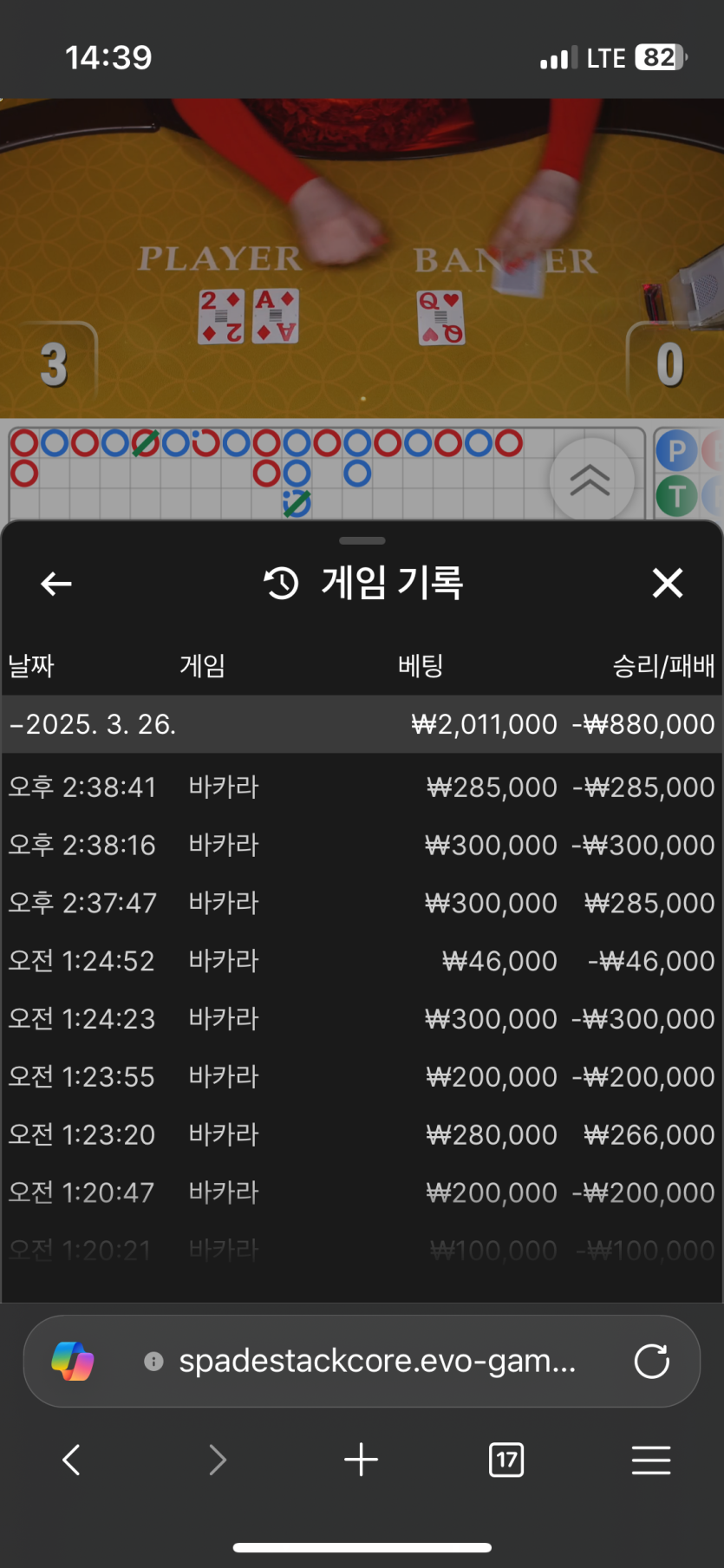Image resolution: width=724 pixels, height=1568 pixels.
Task: Tap the back arrow in the 게임 기록 header
Action: pos(55,583)
